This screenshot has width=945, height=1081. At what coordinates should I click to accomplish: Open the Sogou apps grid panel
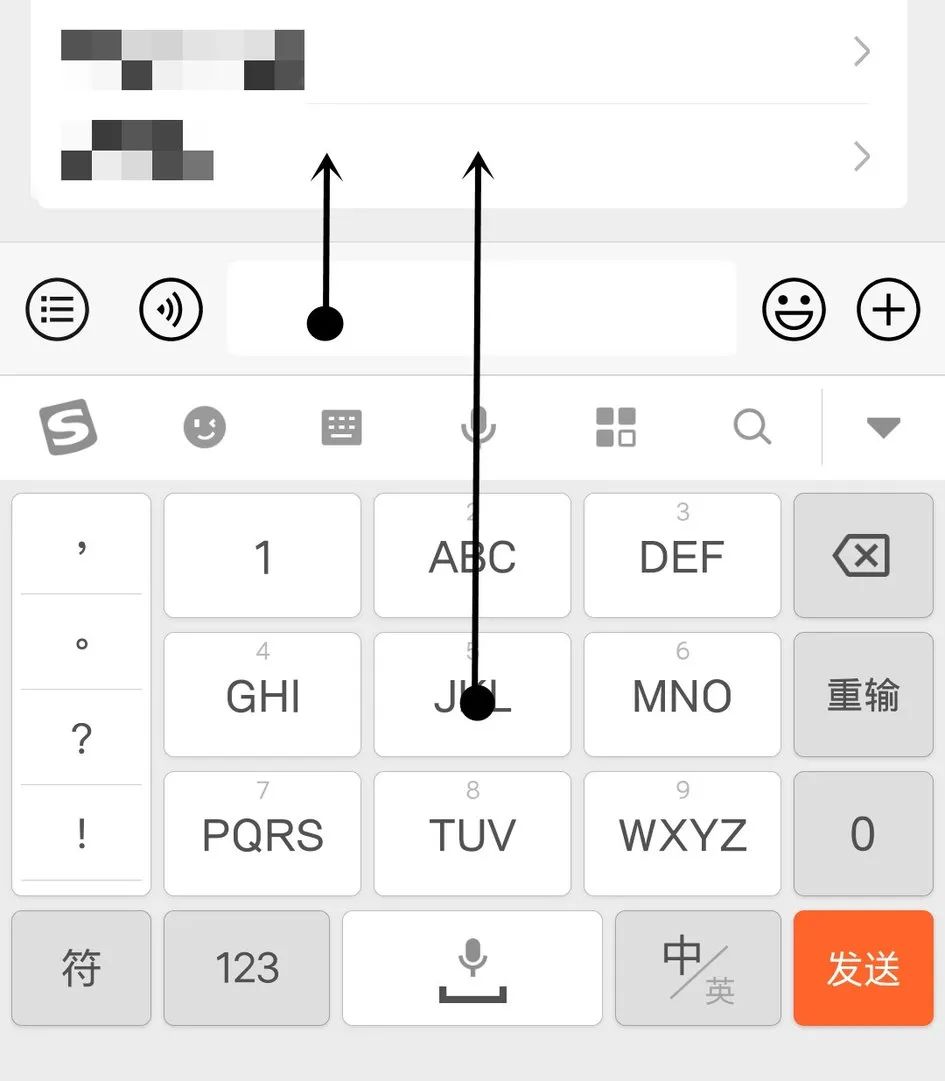[615, 427]
